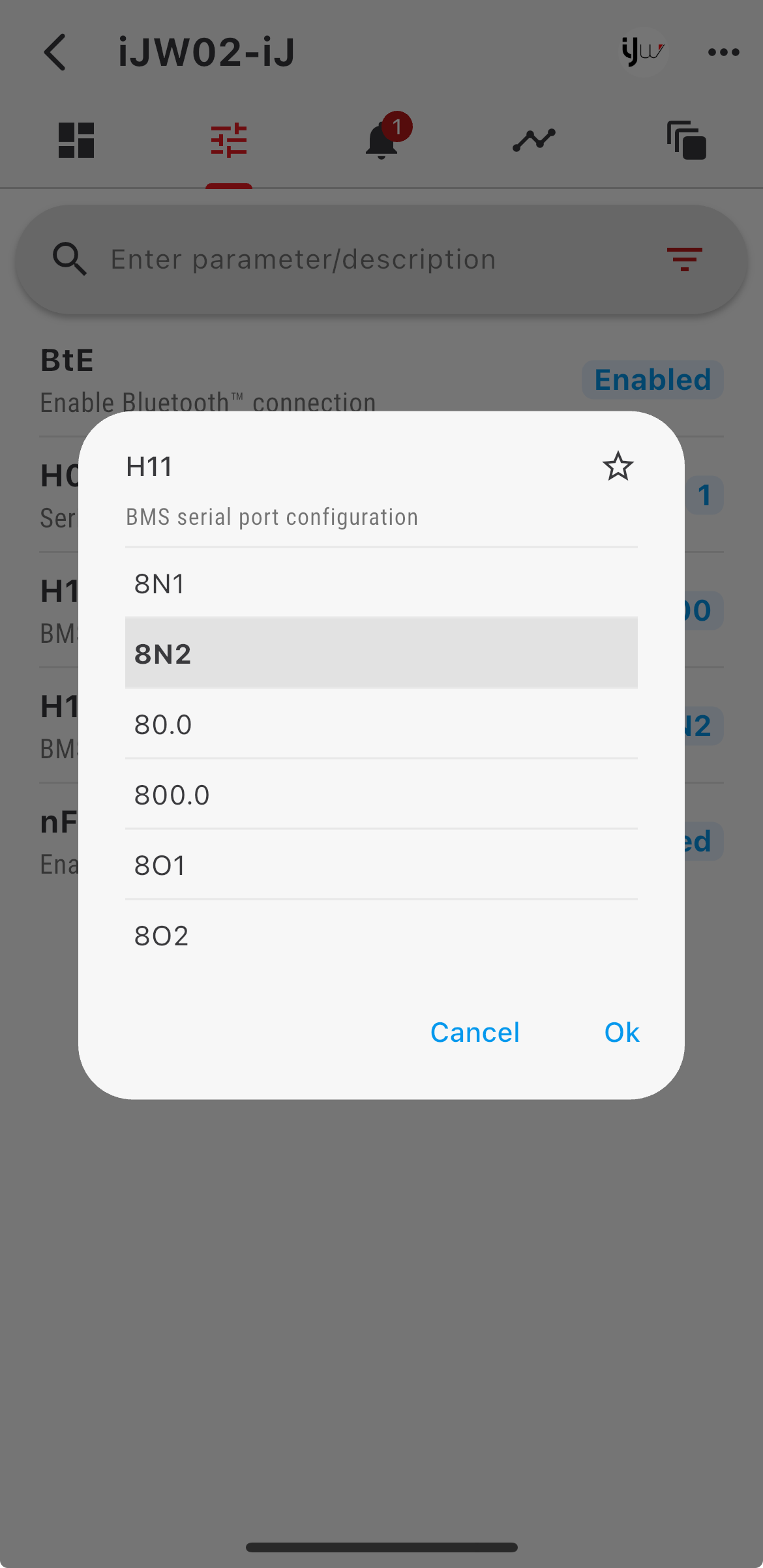Choose the 8N2 configuration
The image size is (763, 1568).
[381, 653]
